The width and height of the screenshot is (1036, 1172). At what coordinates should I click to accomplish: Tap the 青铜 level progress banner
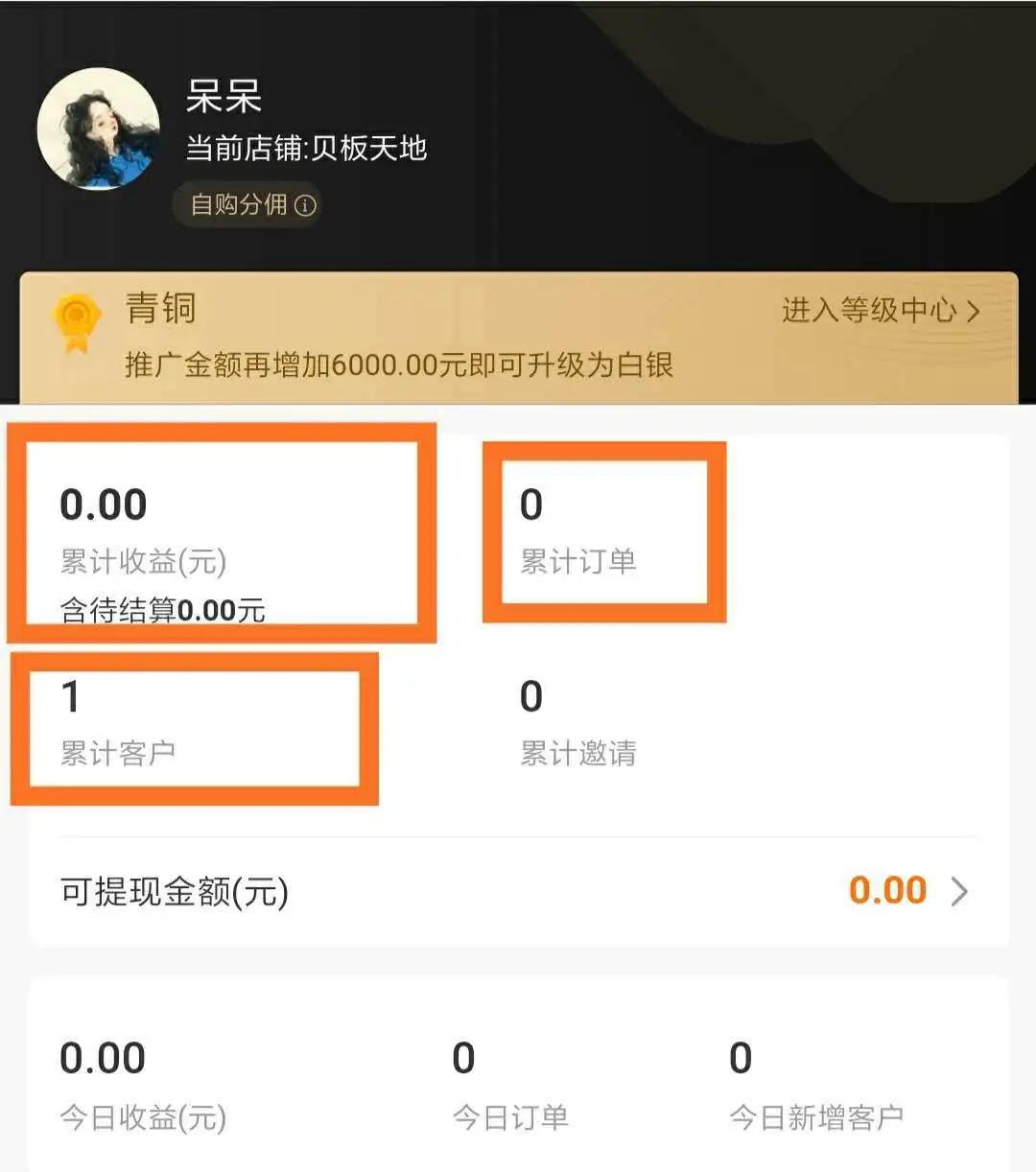coord(518,336)
